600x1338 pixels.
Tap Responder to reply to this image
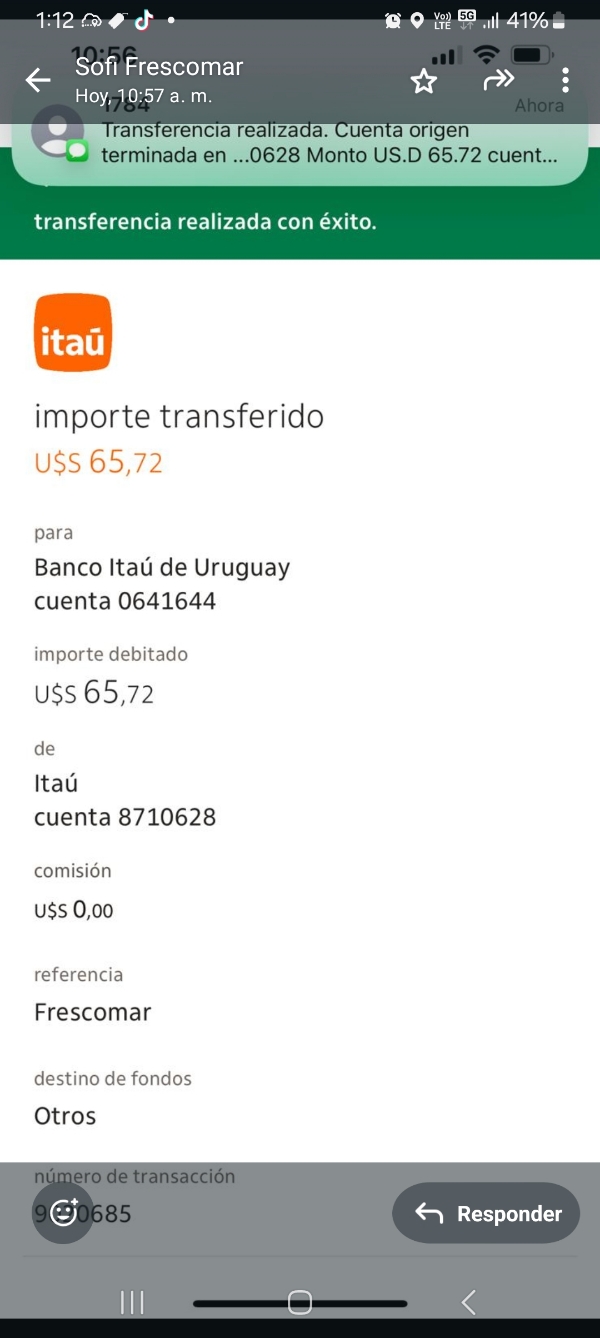pyautogui.click(x=486, y=1213)
